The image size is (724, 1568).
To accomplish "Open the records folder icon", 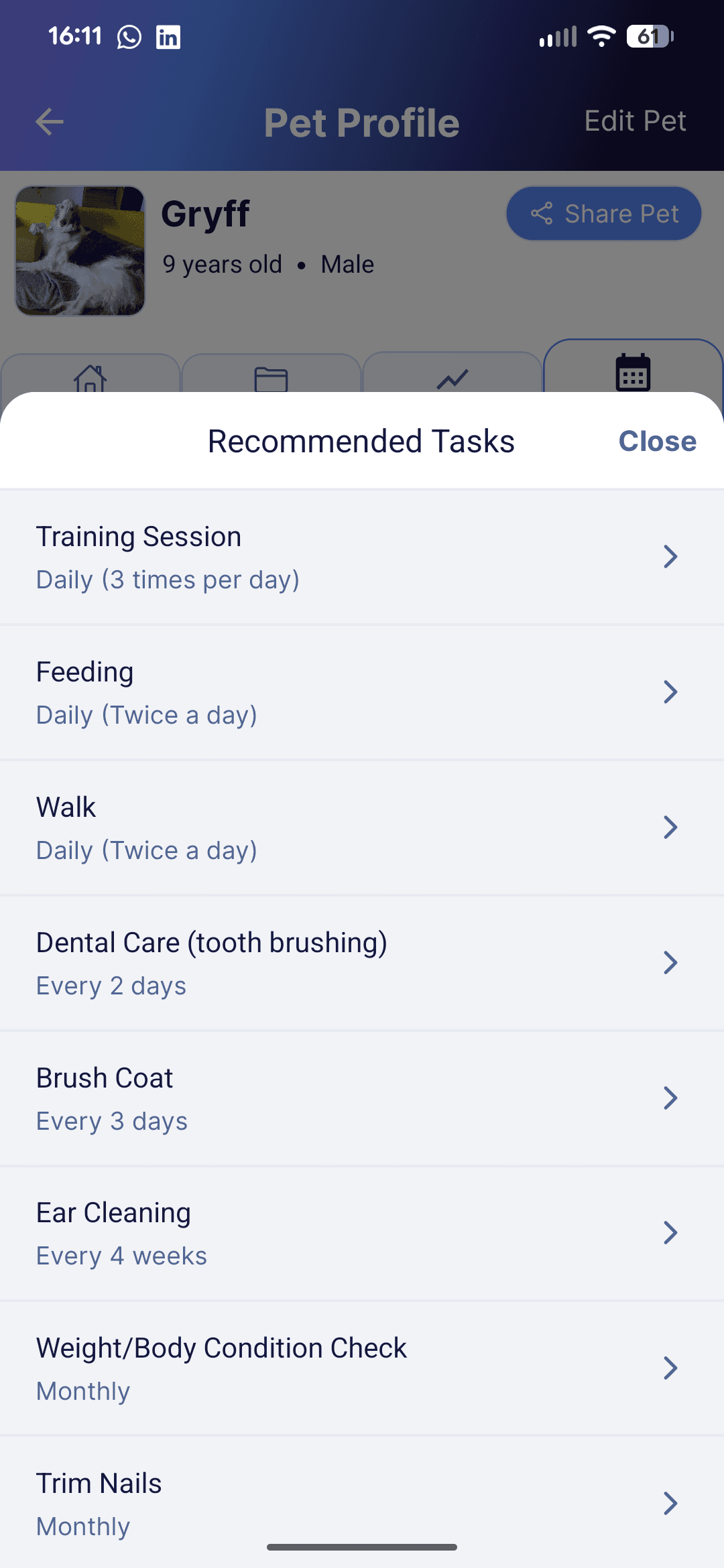I will click(271, 379).
